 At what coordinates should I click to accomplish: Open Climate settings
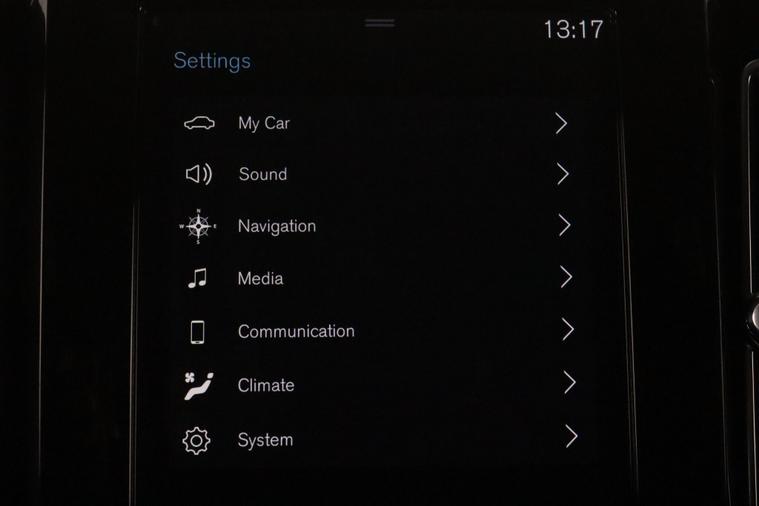tap(266, 385)
